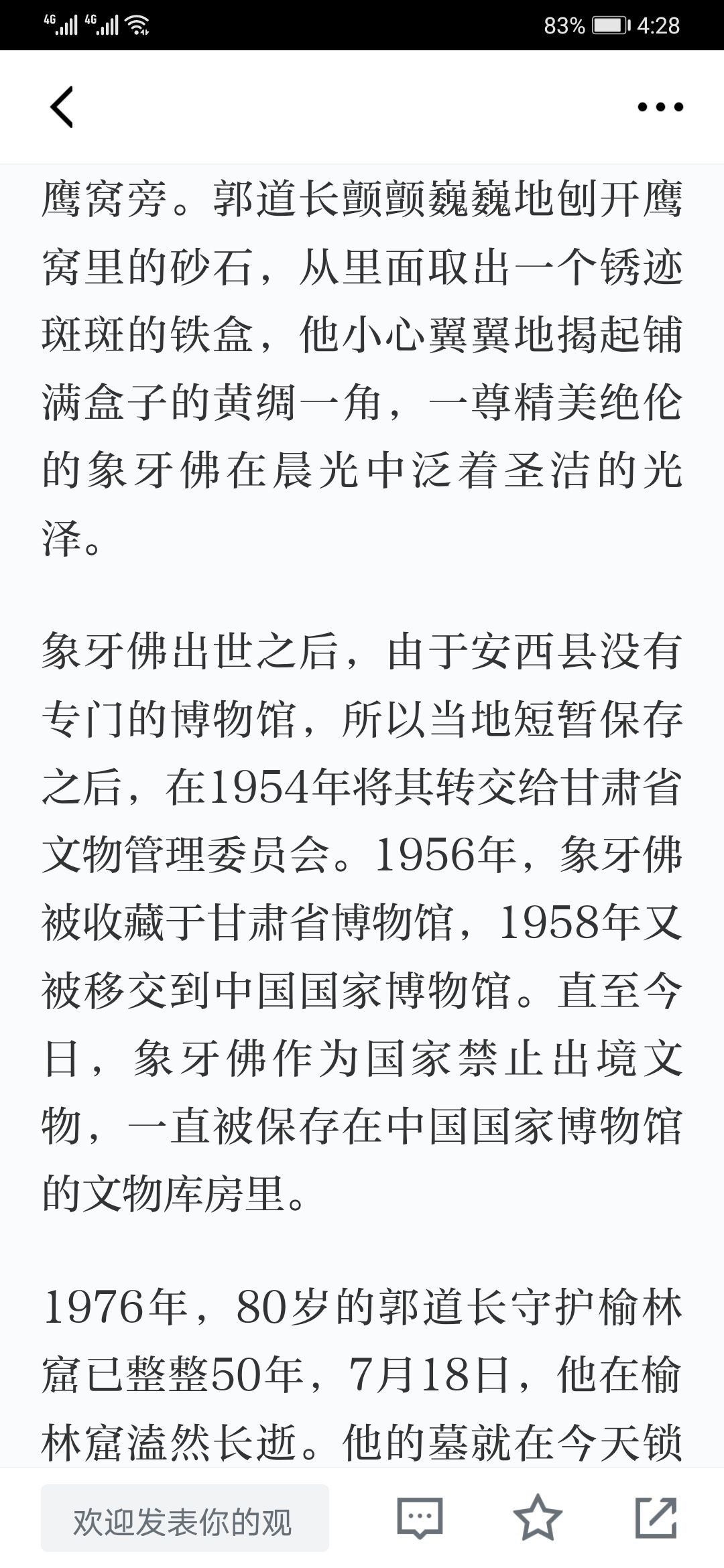The height and width of the screenshot is (1568, 724).
Task: Open the three-dot overflow menu
Action: [660, 107]
